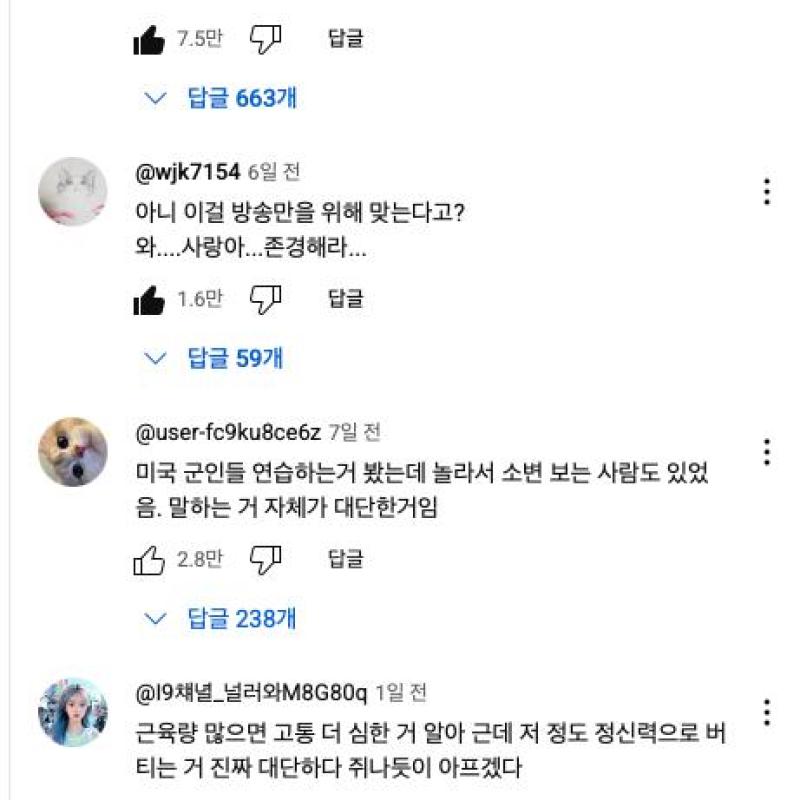Like the comment by @wjk7154
Viewport: 800px width, 800px height.
(x=149, y=298)
